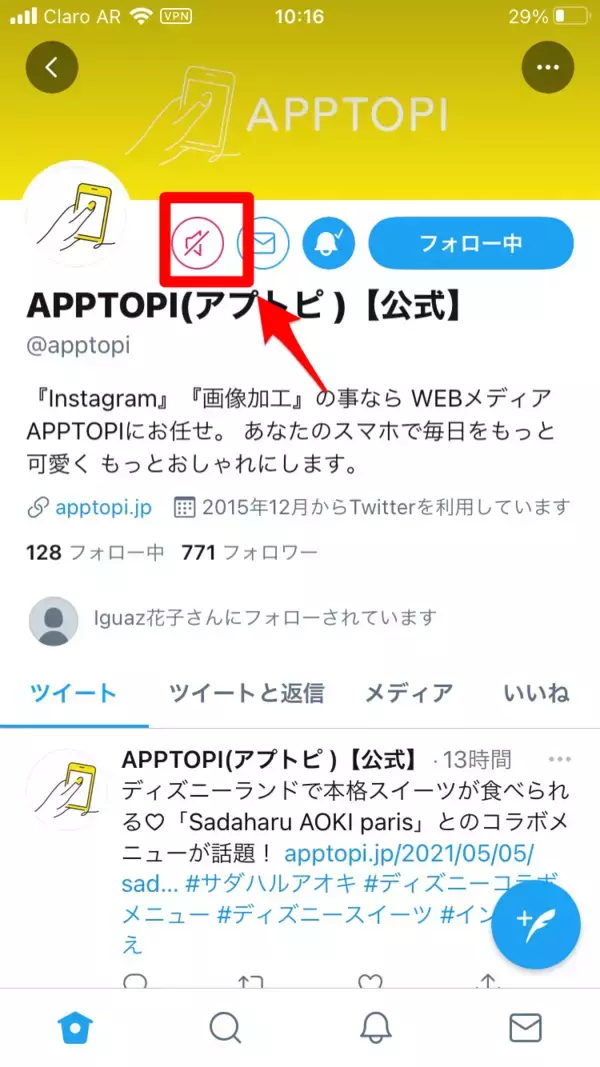
Task: Open the three-dot overflow menu in header
Action: pos(547,68)
